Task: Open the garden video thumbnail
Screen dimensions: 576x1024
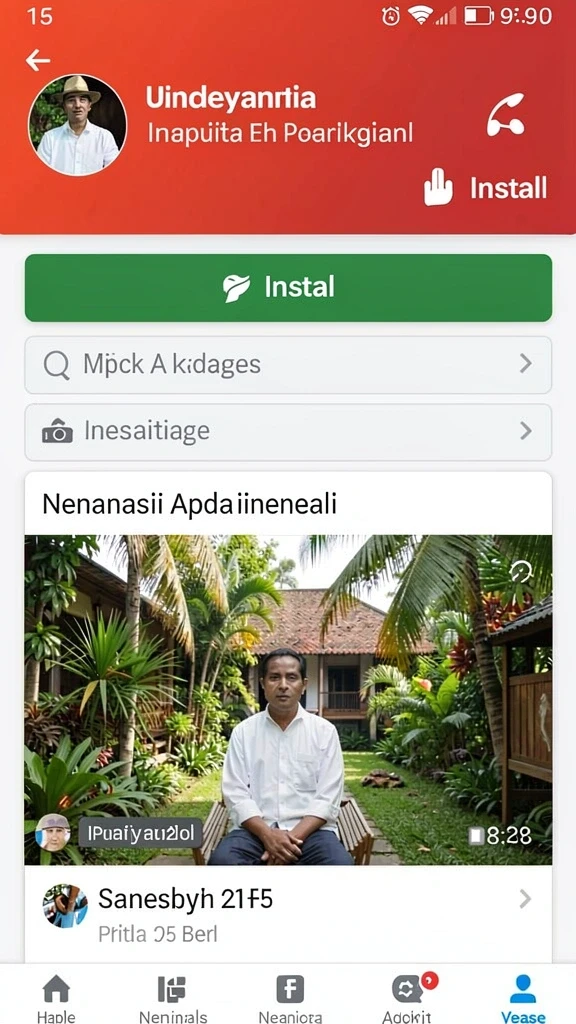Action: 288,699
